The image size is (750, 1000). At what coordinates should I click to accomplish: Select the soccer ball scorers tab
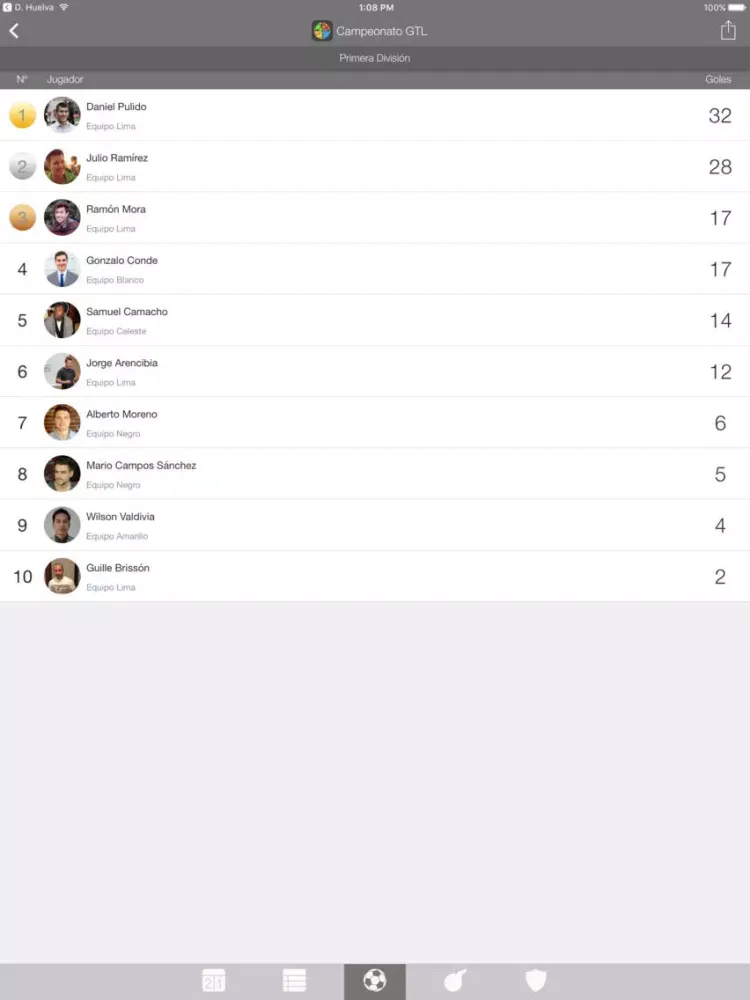pyautogui.click(x=375, y=981)
